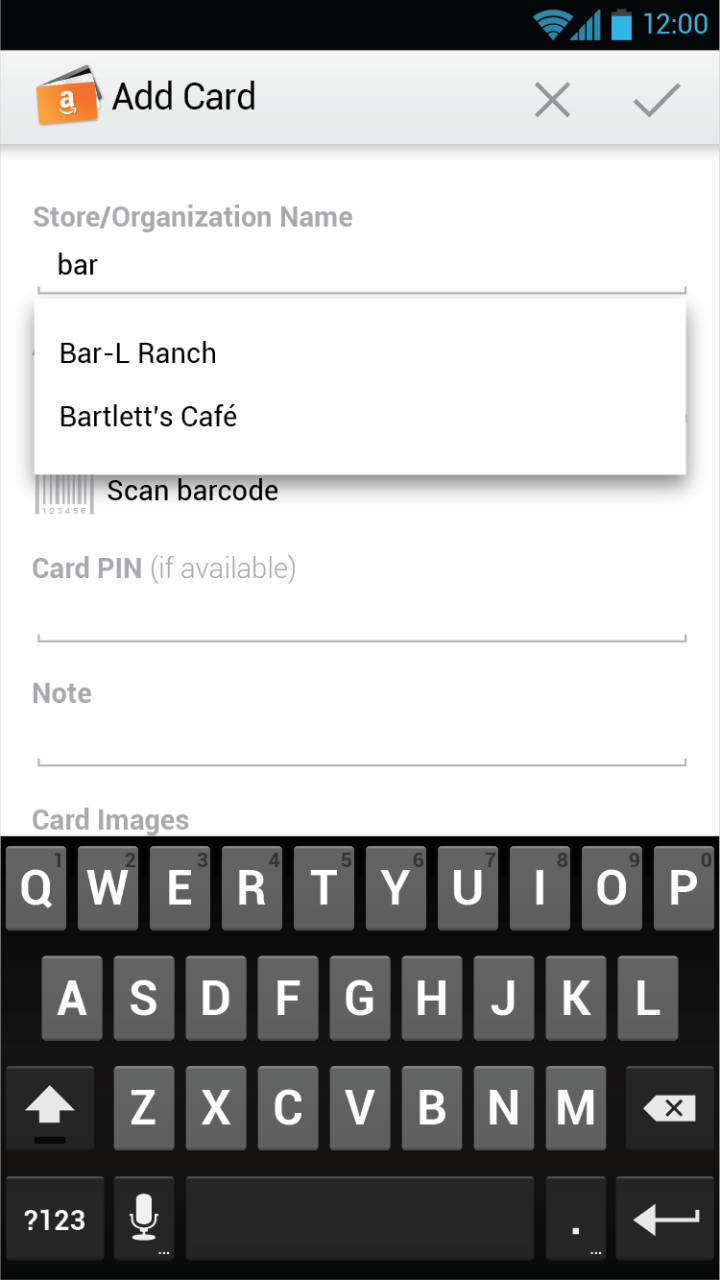Viewport: 720px width, 1280px height.
Task: Hit the backspace key on keyboard
Action: point(669,1107)
